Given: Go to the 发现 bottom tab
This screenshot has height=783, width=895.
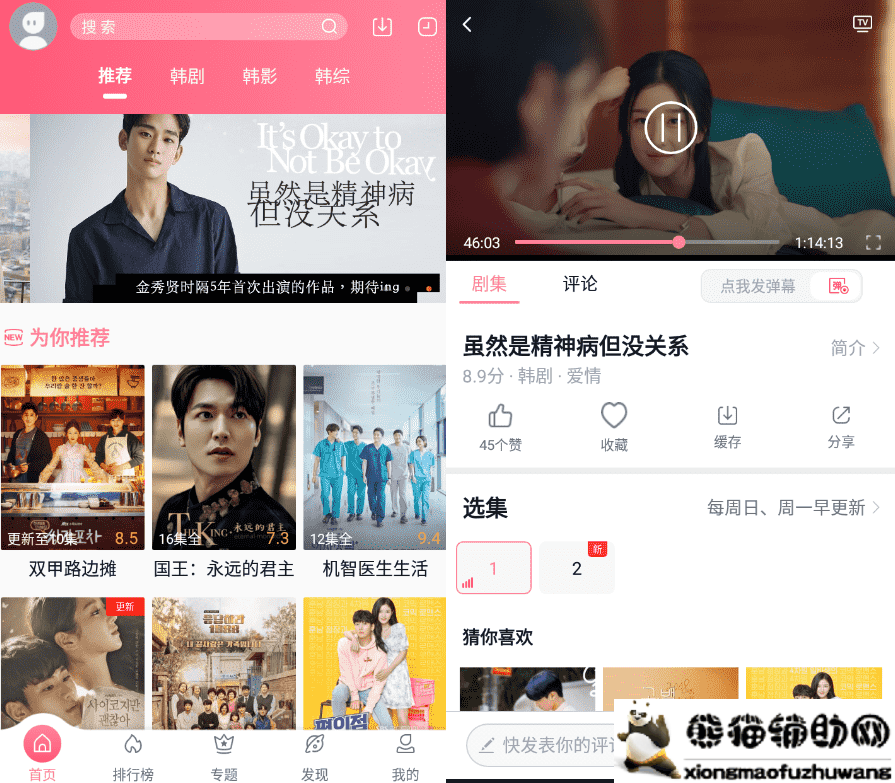Looking at the screenshot, I should coord(314,756).
